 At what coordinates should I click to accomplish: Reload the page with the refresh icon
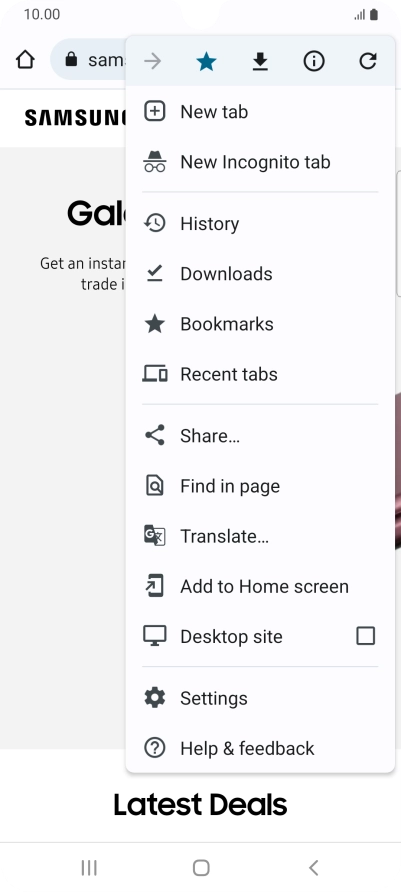pyautogui.click(x=368, y=61)
